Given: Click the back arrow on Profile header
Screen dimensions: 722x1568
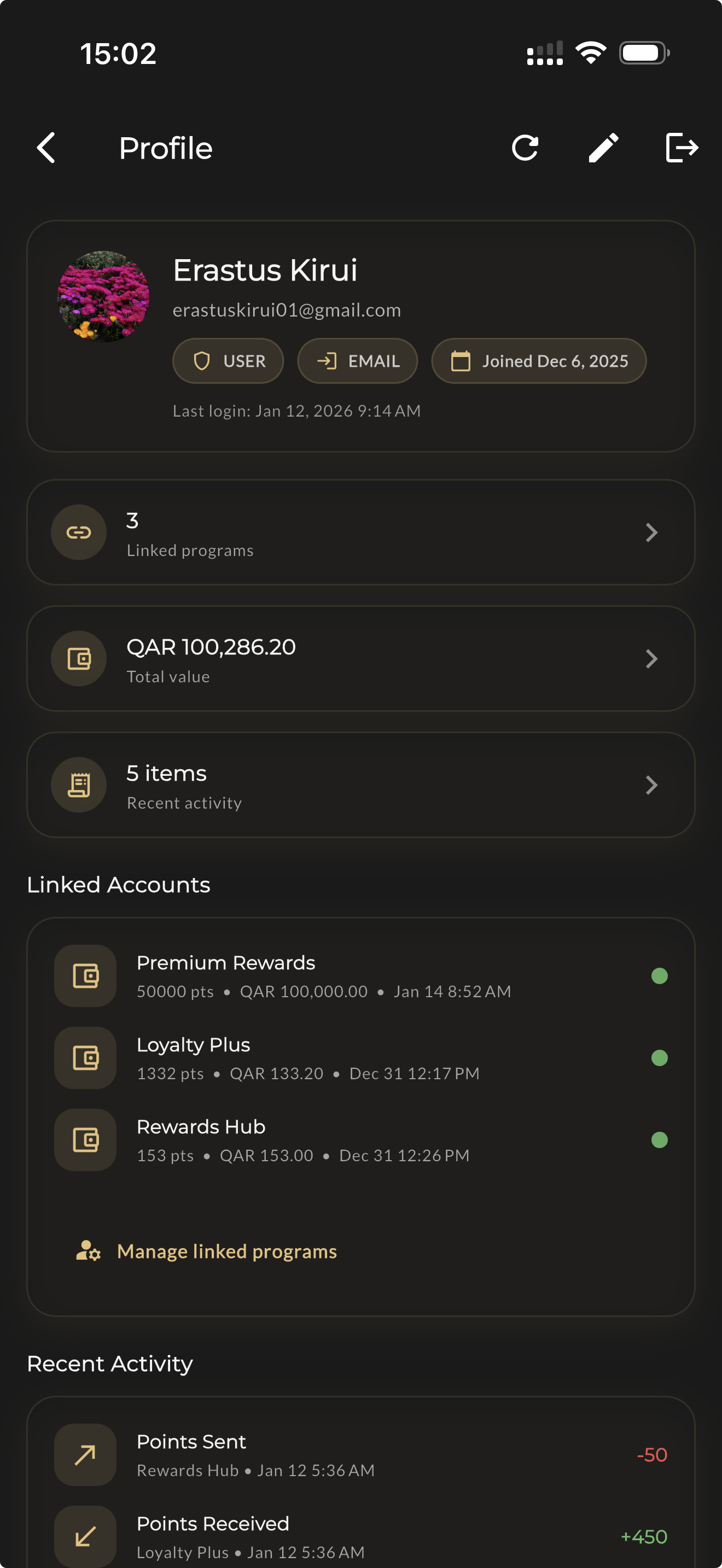Looking at the screenshot, I should tap(45, 147).
